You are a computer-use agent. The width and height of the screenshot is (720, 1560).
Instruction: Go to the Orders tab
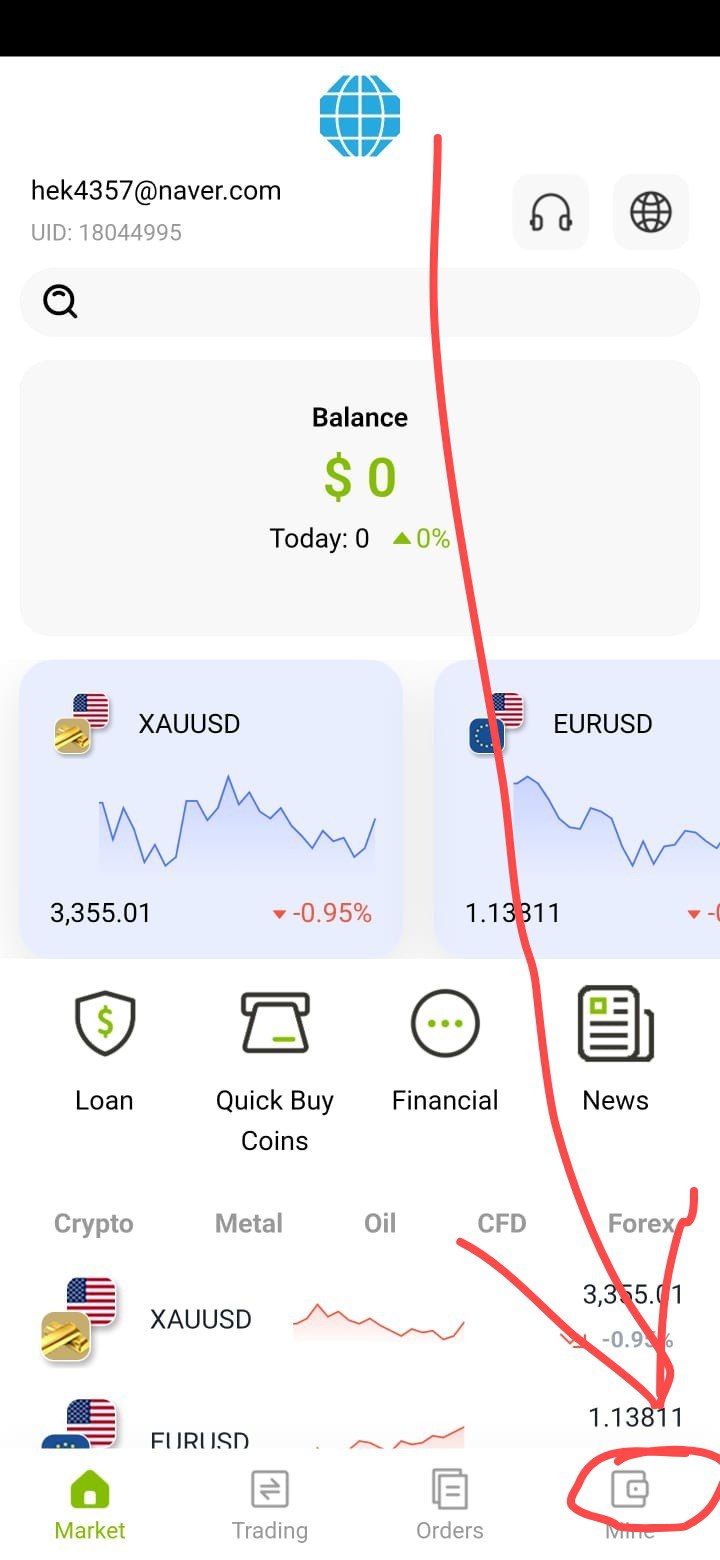click(x=450, y=1505)
